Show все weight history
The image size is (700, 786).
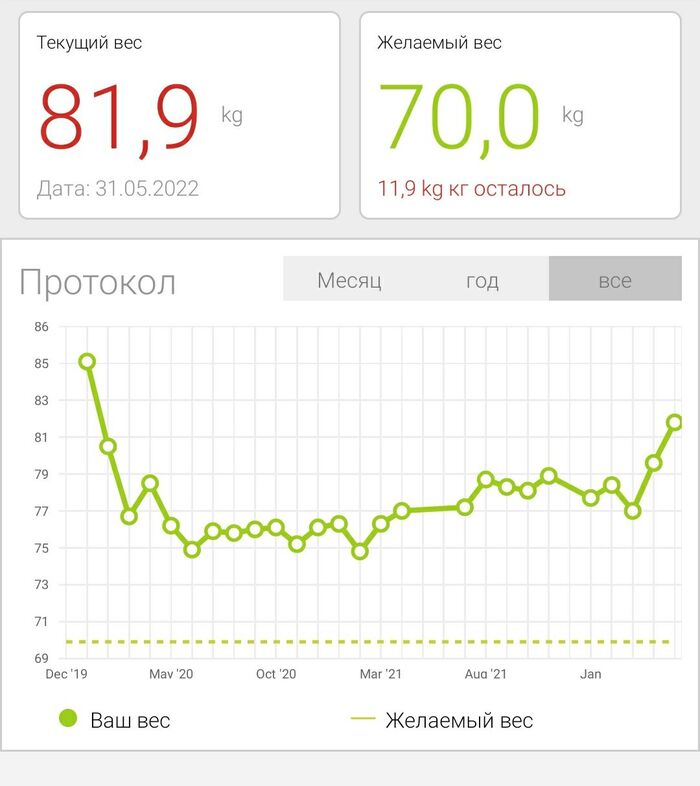(614, 280)
